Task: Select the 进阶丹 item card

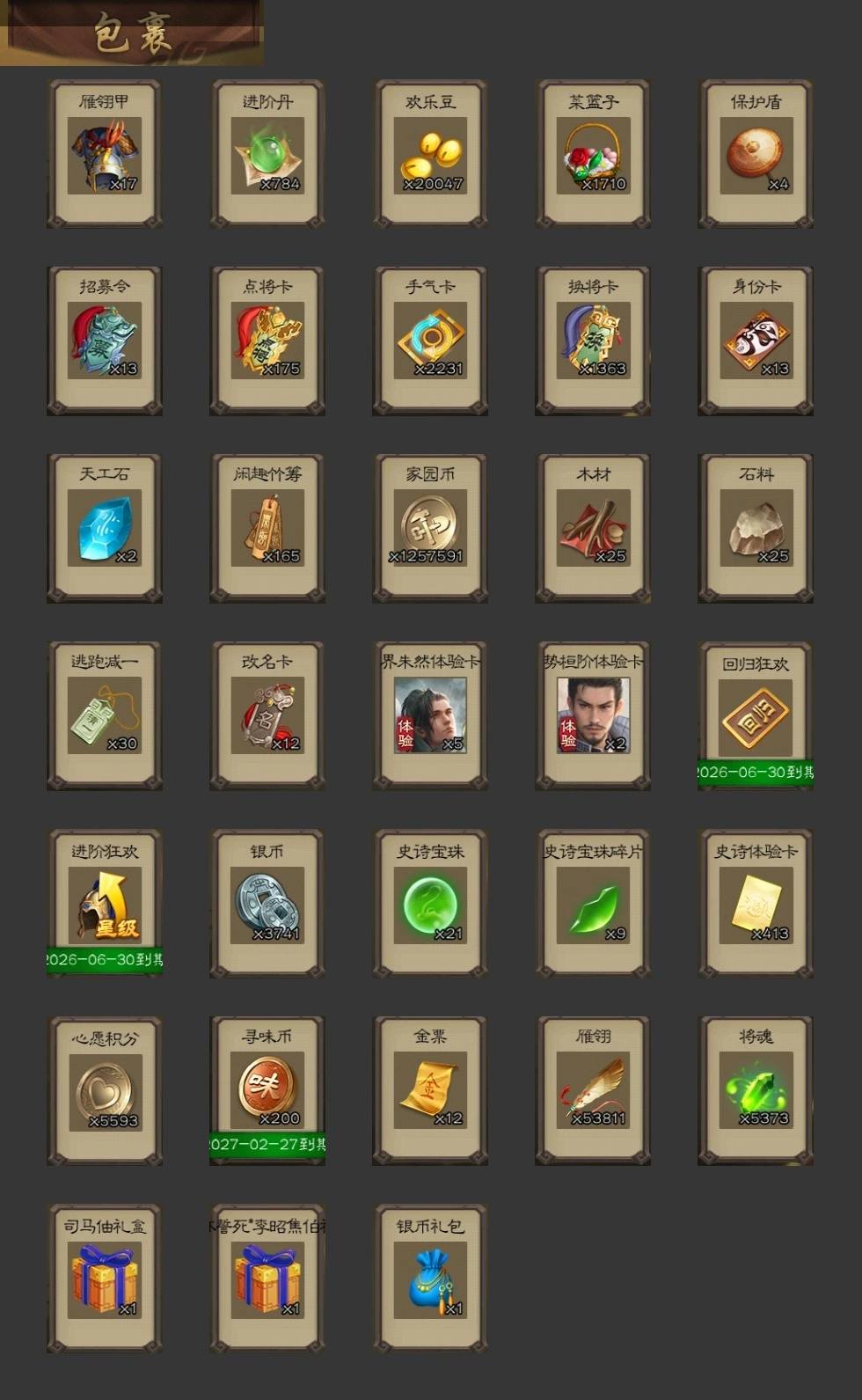Action: coord(267,154)
